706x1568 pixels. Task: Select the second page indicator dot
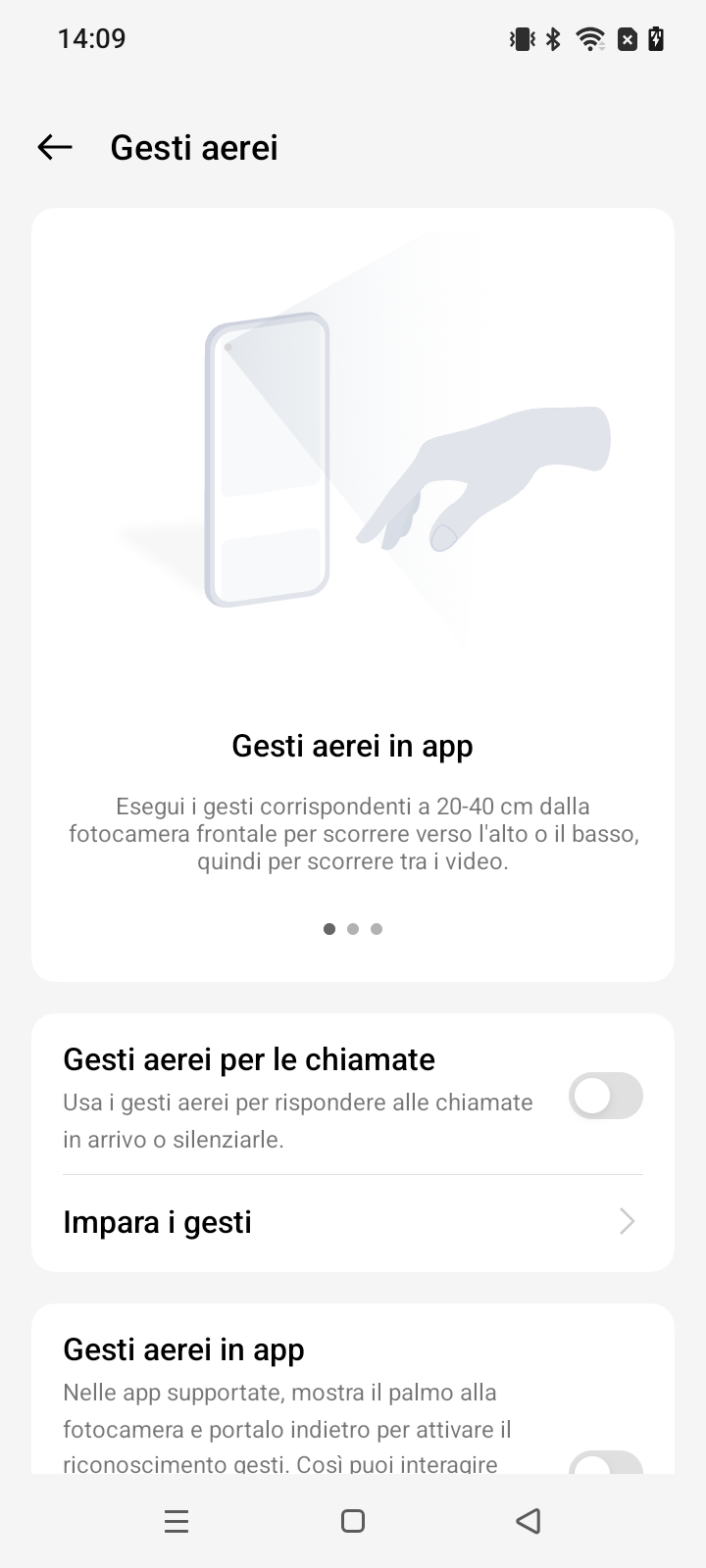pos(353,929)
